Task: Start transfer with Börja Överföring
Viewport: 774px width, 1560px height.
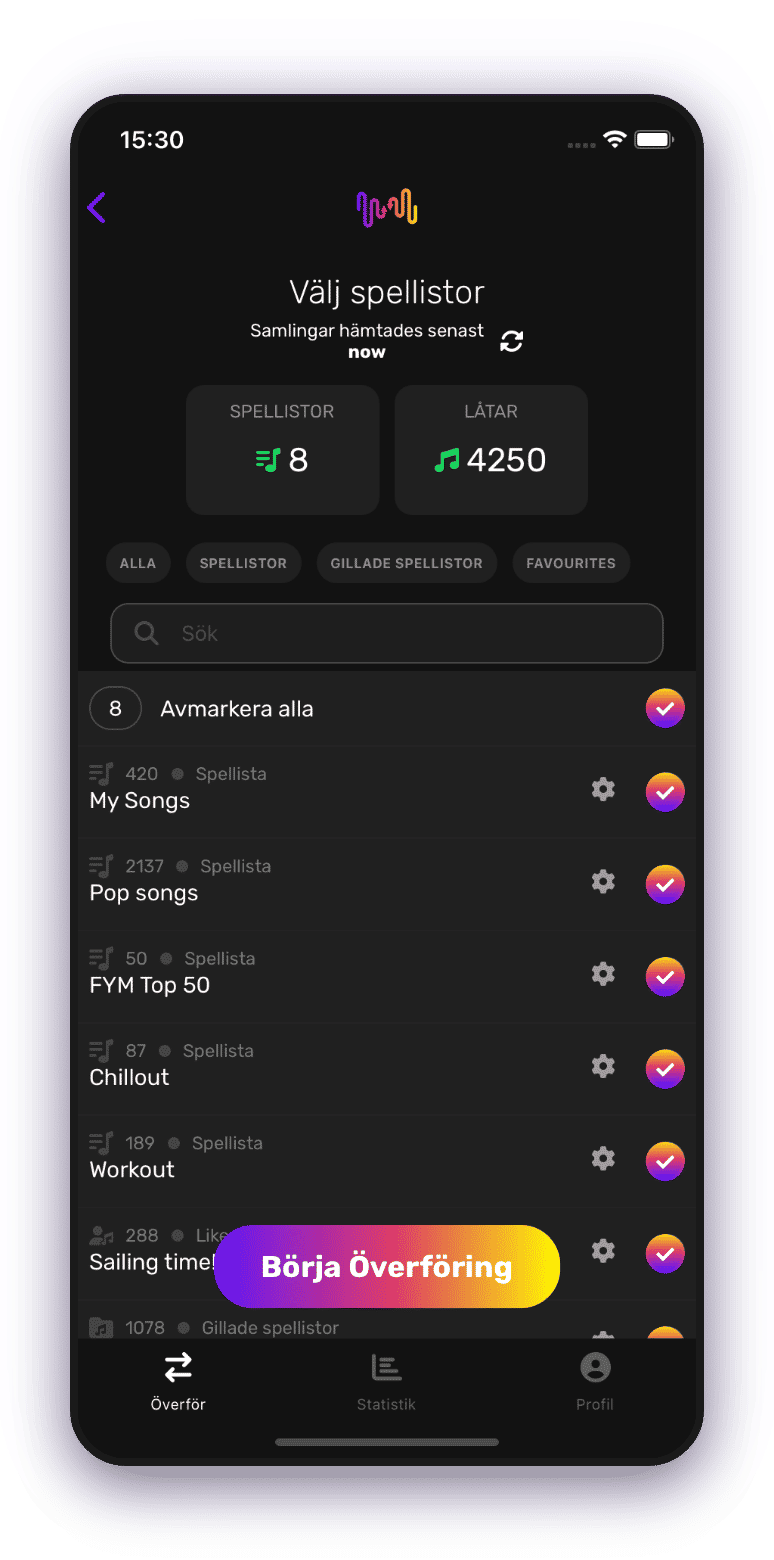Action: click(x=387, y=1267)
